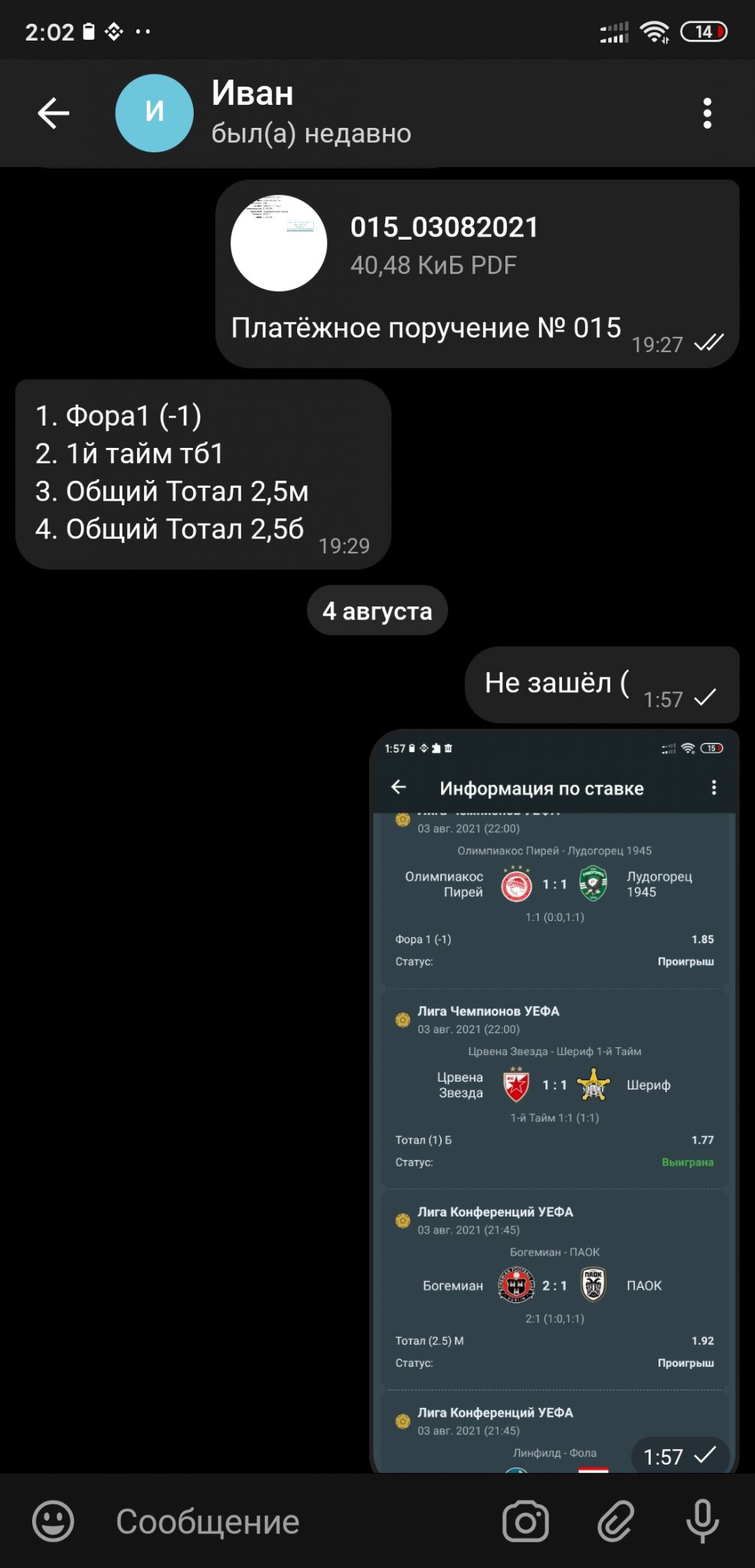Open the camera to take a photo
This screenshot has height=1568, width=755.
tap(526, 1521)
